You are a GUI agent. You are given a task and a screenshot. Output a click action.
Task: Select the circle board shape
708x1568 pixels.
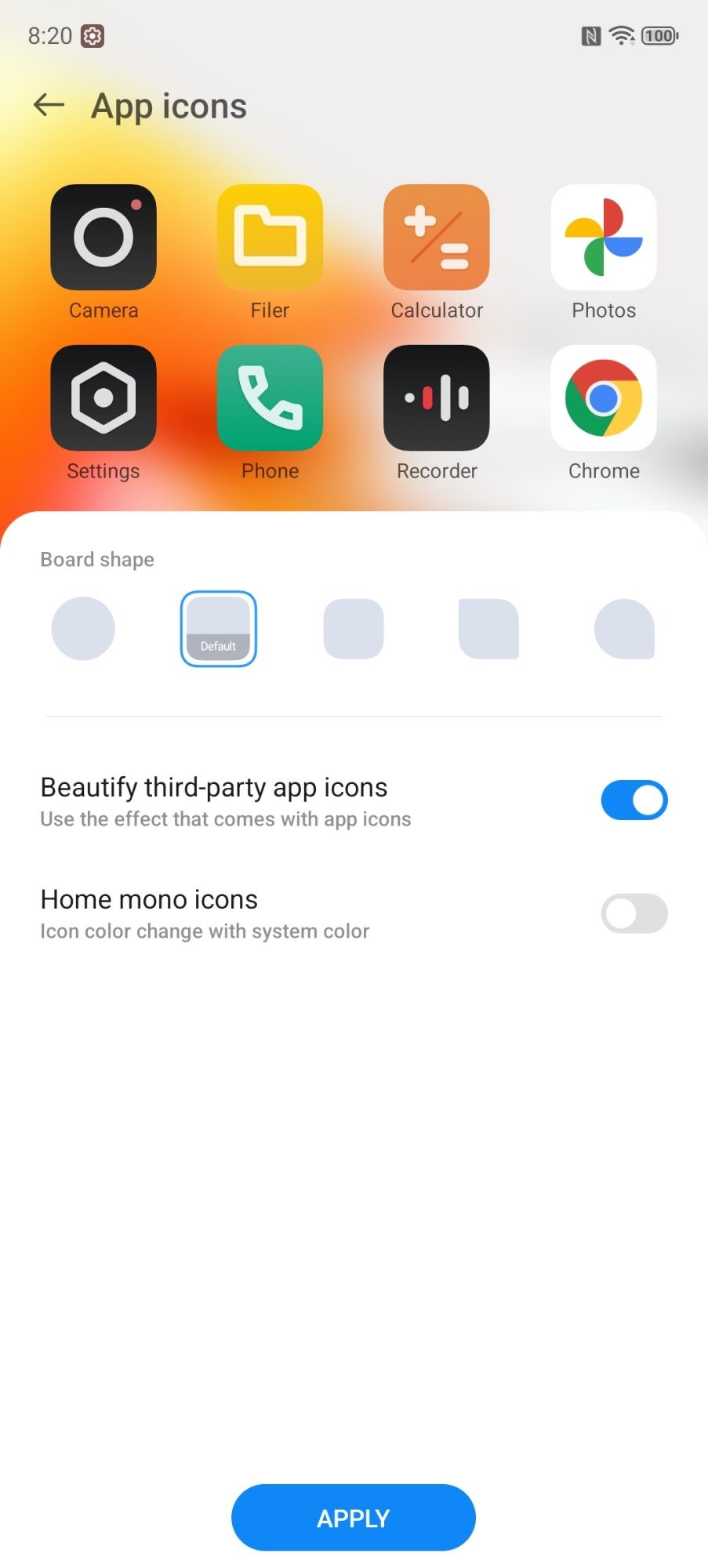(83, 629)
